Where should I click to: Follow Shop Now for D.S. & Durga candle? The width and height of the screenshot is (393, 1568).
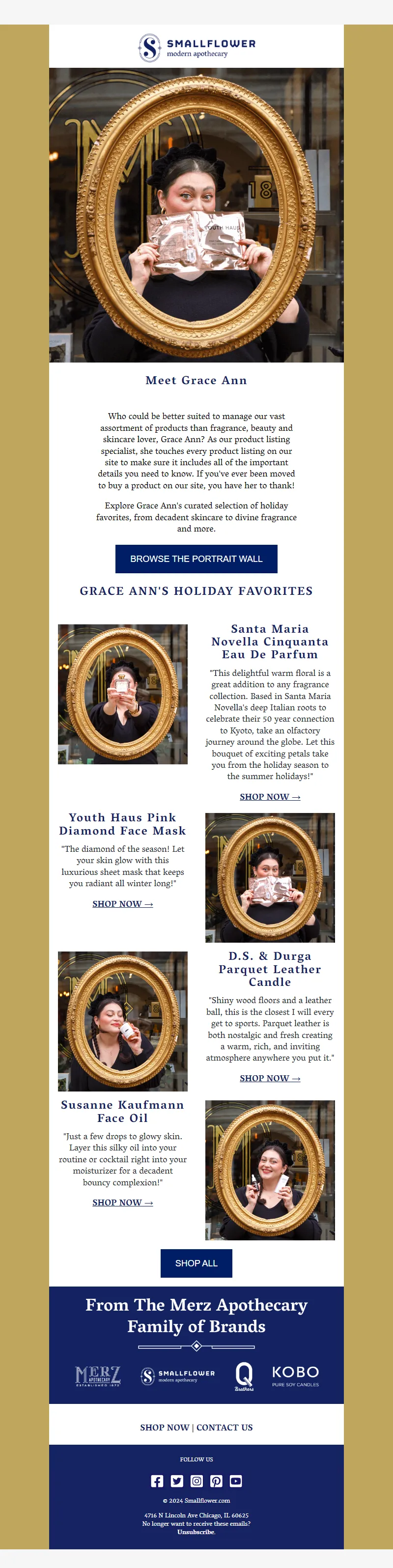point(270,1077)
